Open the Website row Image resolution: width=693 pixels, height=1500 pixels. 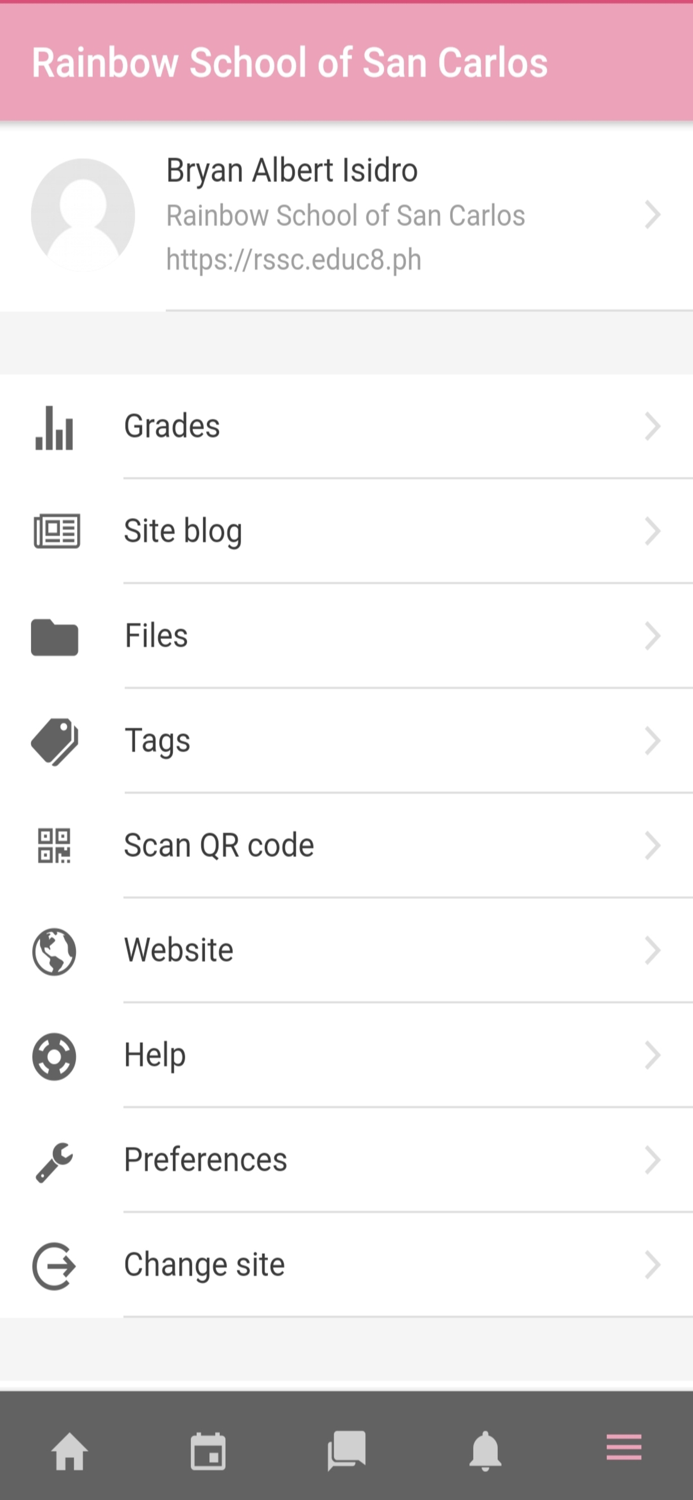coord(346,950)
